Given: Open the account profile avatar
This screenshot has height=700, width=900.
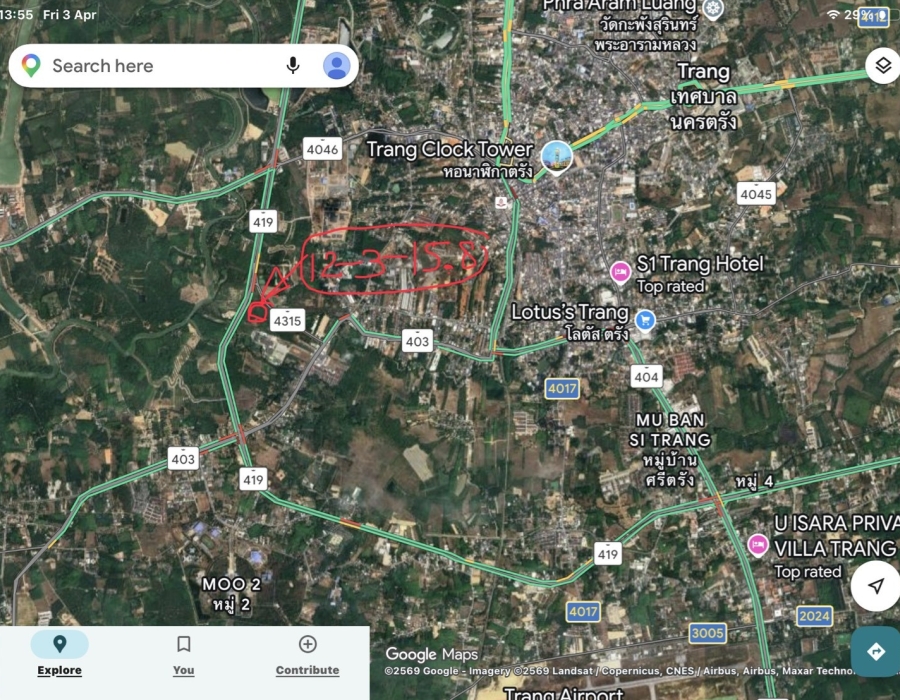Looking at the screenshot, I should [x=337, y=66].
